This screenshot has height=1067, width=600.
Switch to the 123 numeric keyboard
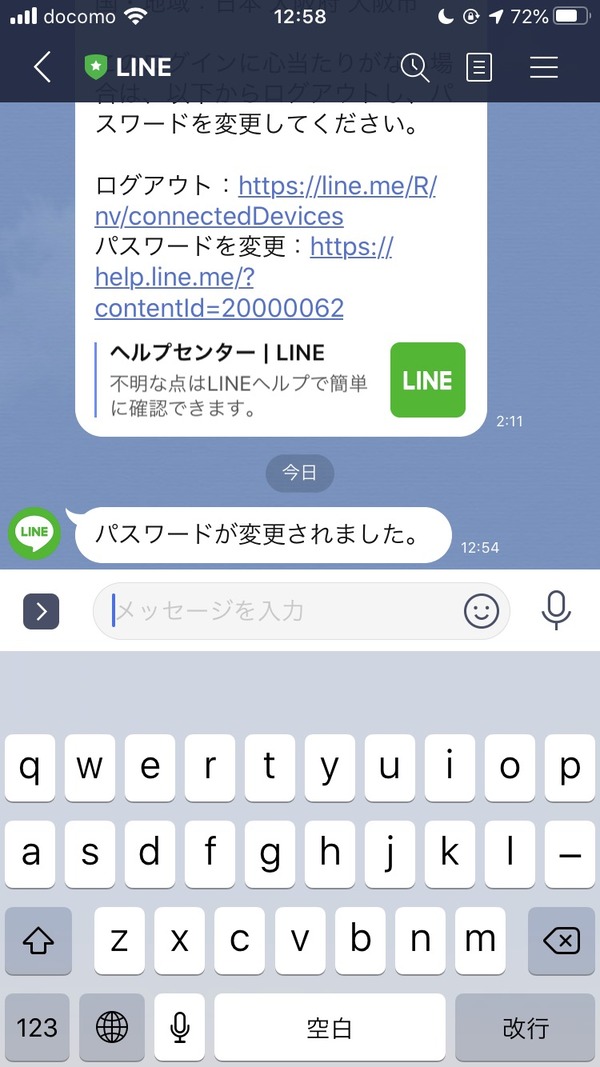(37, 1028)
